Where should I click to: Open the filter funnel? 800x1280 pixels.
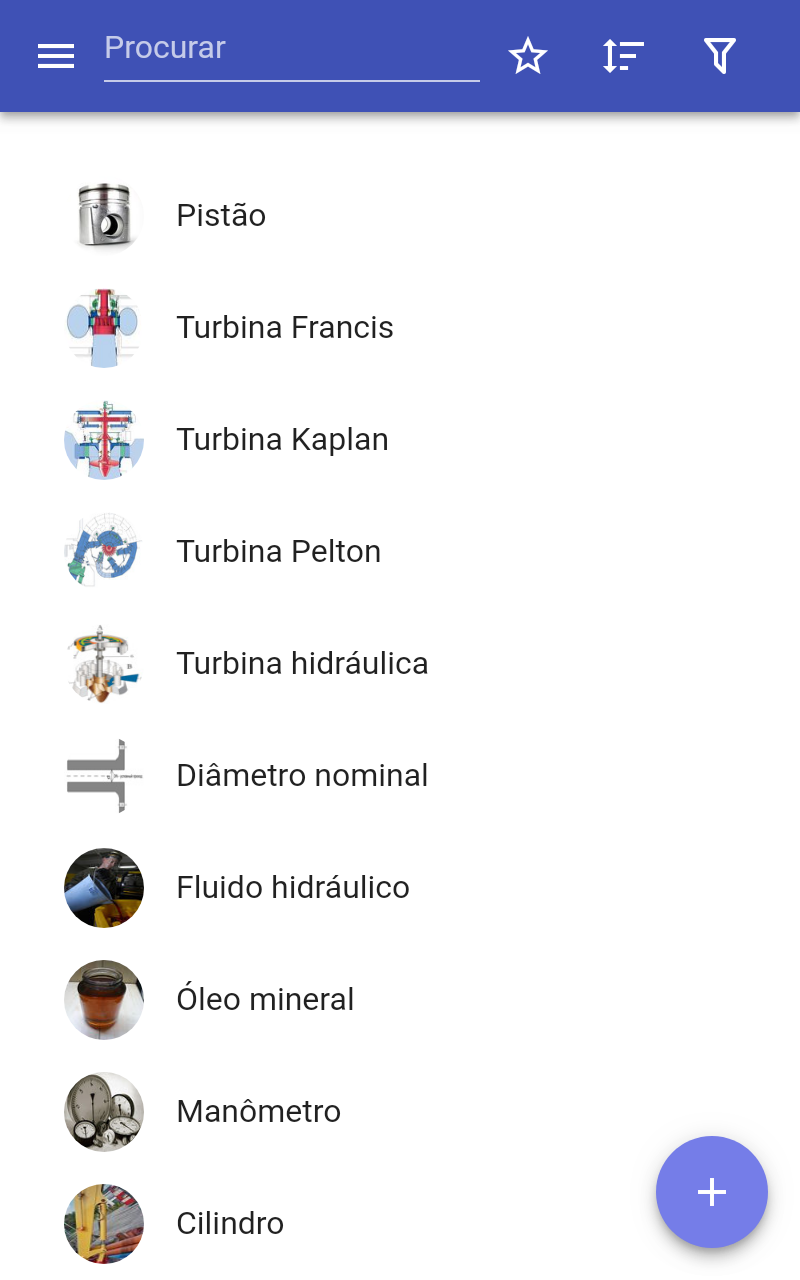click(x=719, y=56)
